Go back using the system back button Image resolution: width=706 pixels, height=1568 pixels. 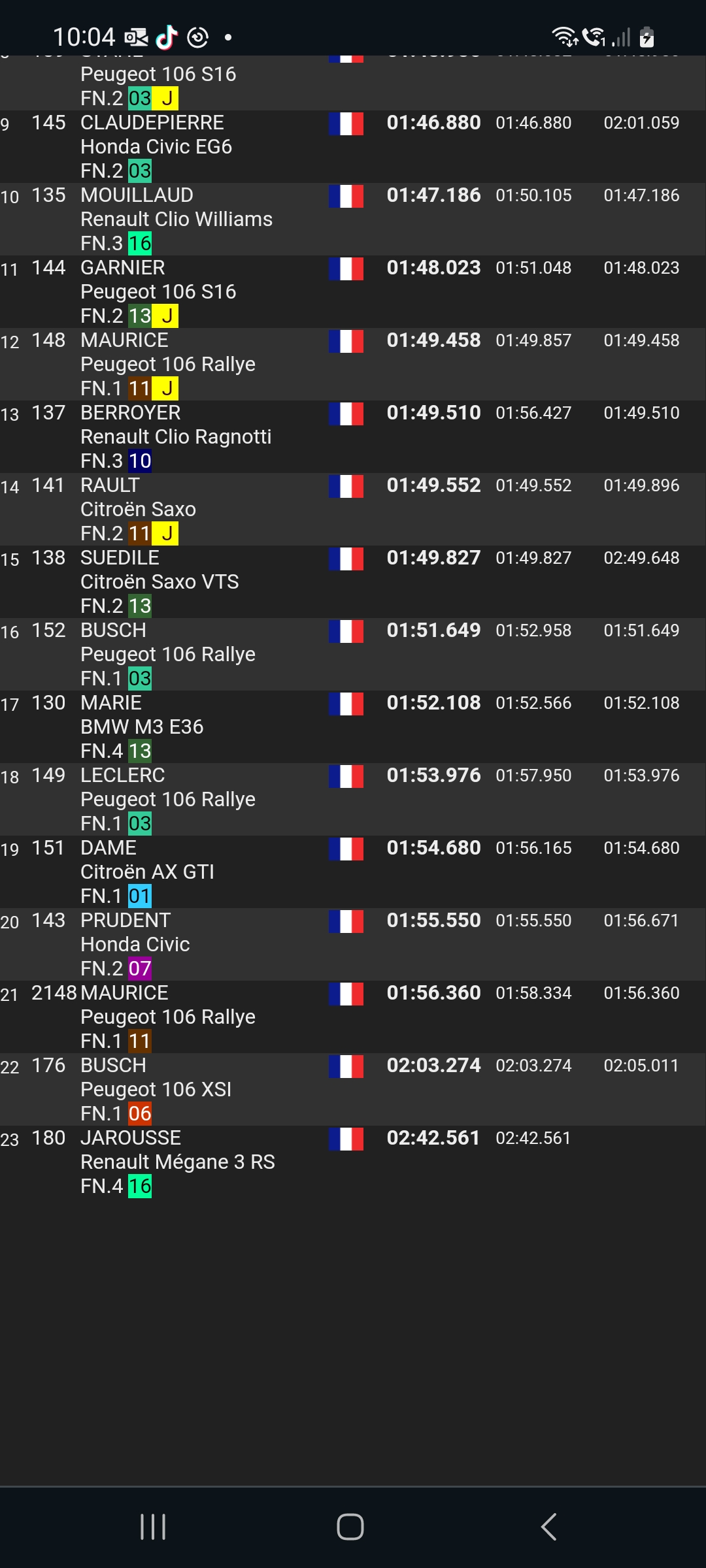549,1527
